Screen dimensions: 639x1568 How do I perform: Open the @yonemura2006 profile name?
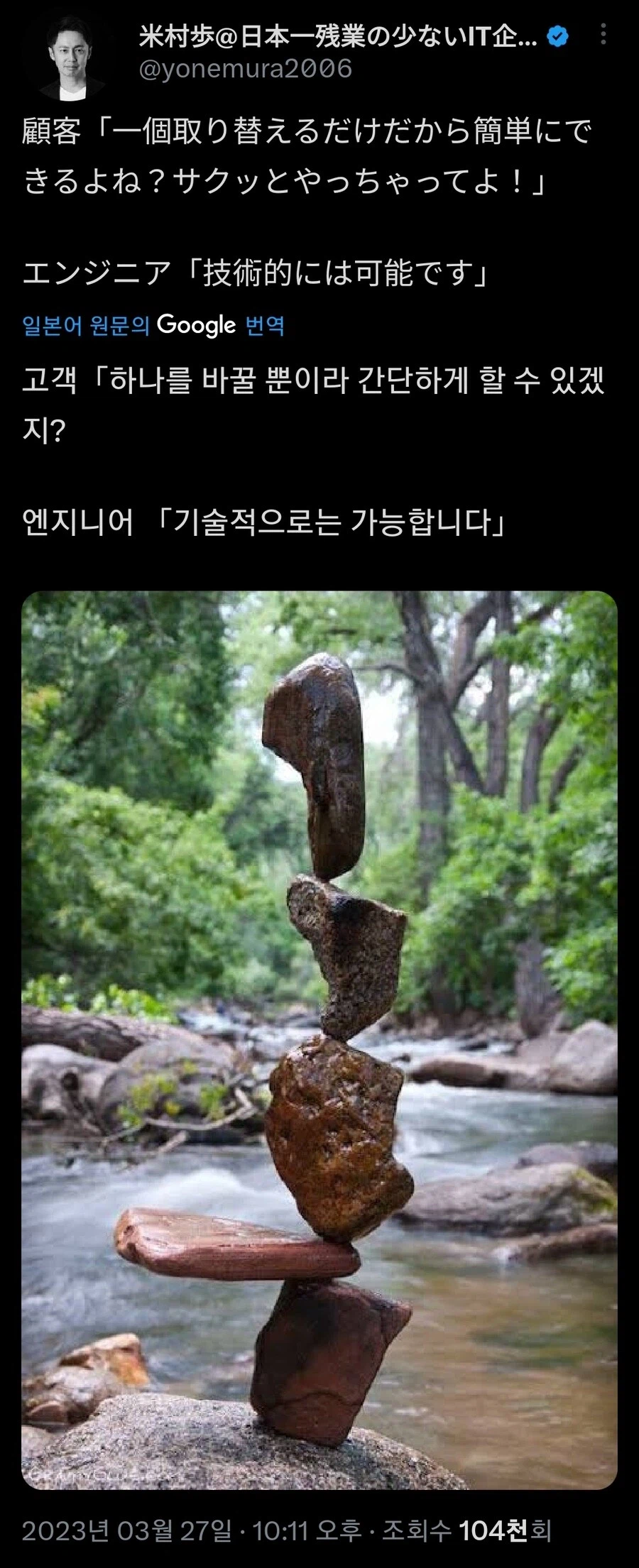[245, 70]
